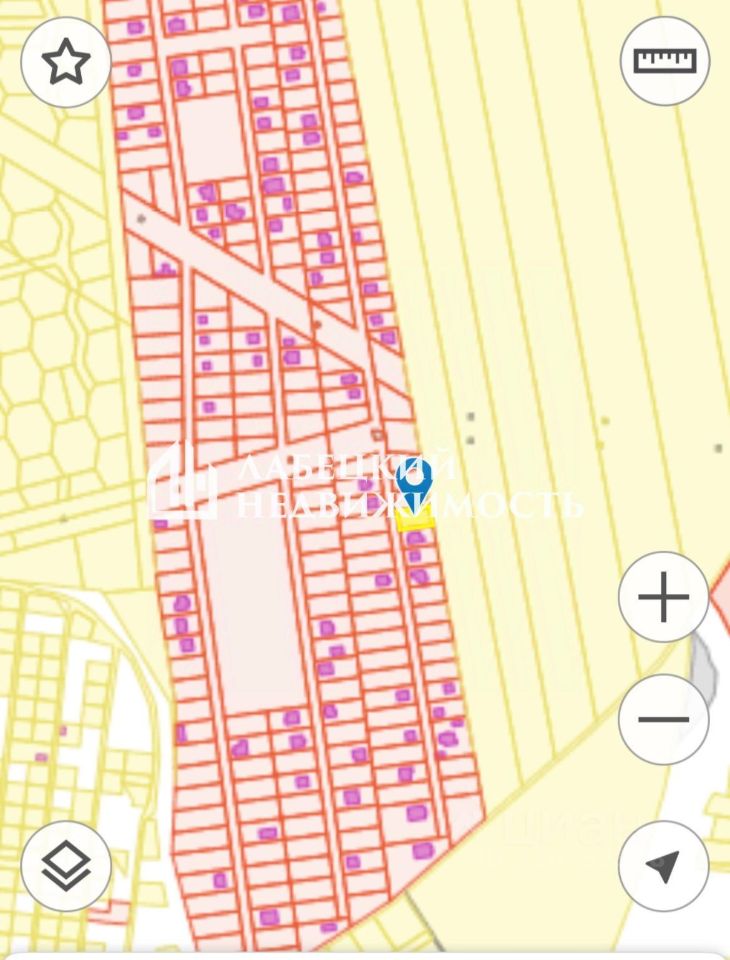Image resolution: width=730 pixels, height=960 pixels.
Task: Open the ruler measurement tool
Action: [664, 60]
